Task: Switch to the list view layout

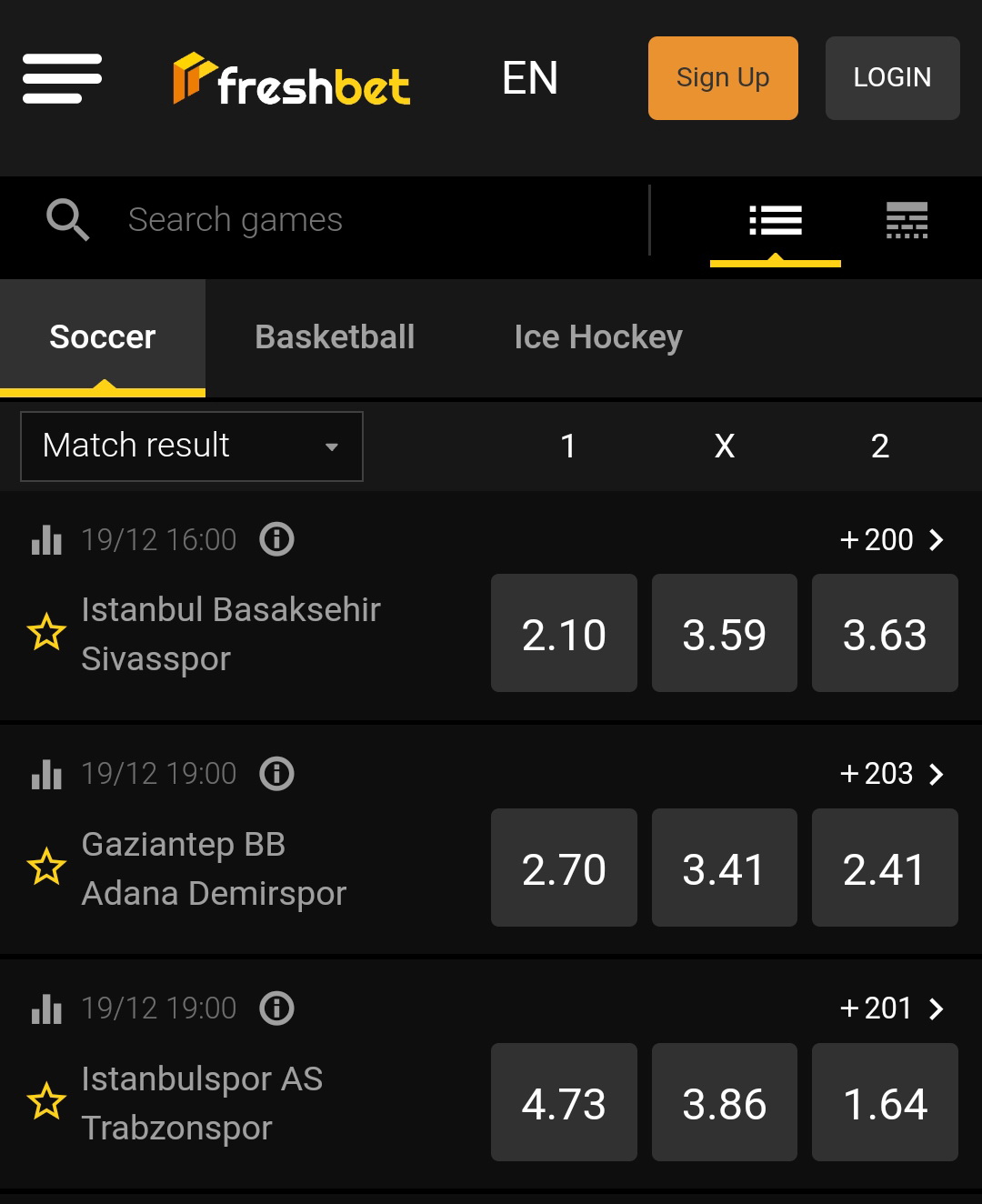Action: (775, 221)
